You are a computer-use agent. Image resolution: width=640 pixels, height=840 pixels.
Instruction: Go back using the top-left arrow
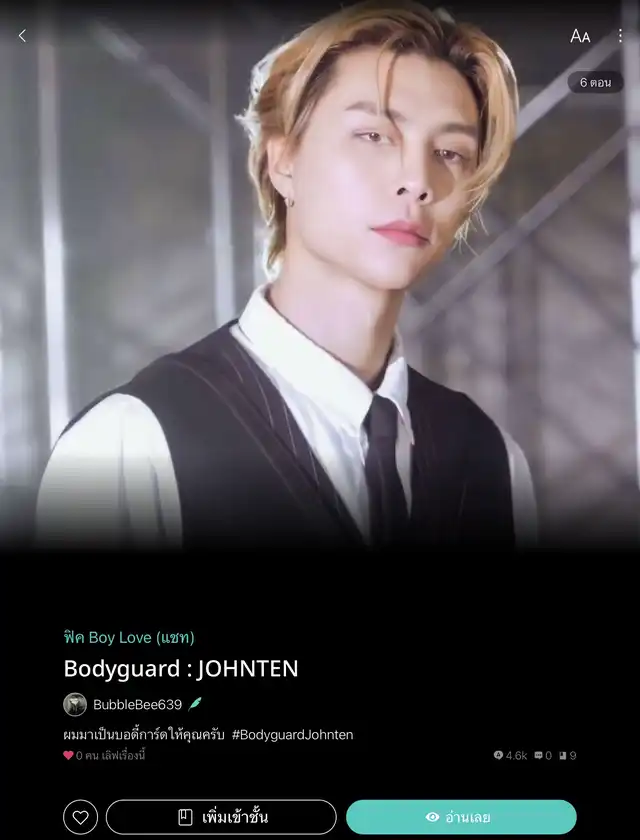click(22, 36)
